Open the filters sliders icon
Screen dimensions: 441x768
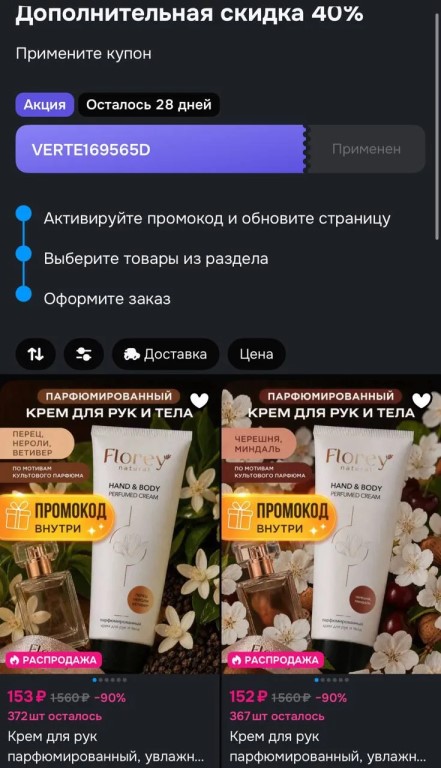click(84, 354)
